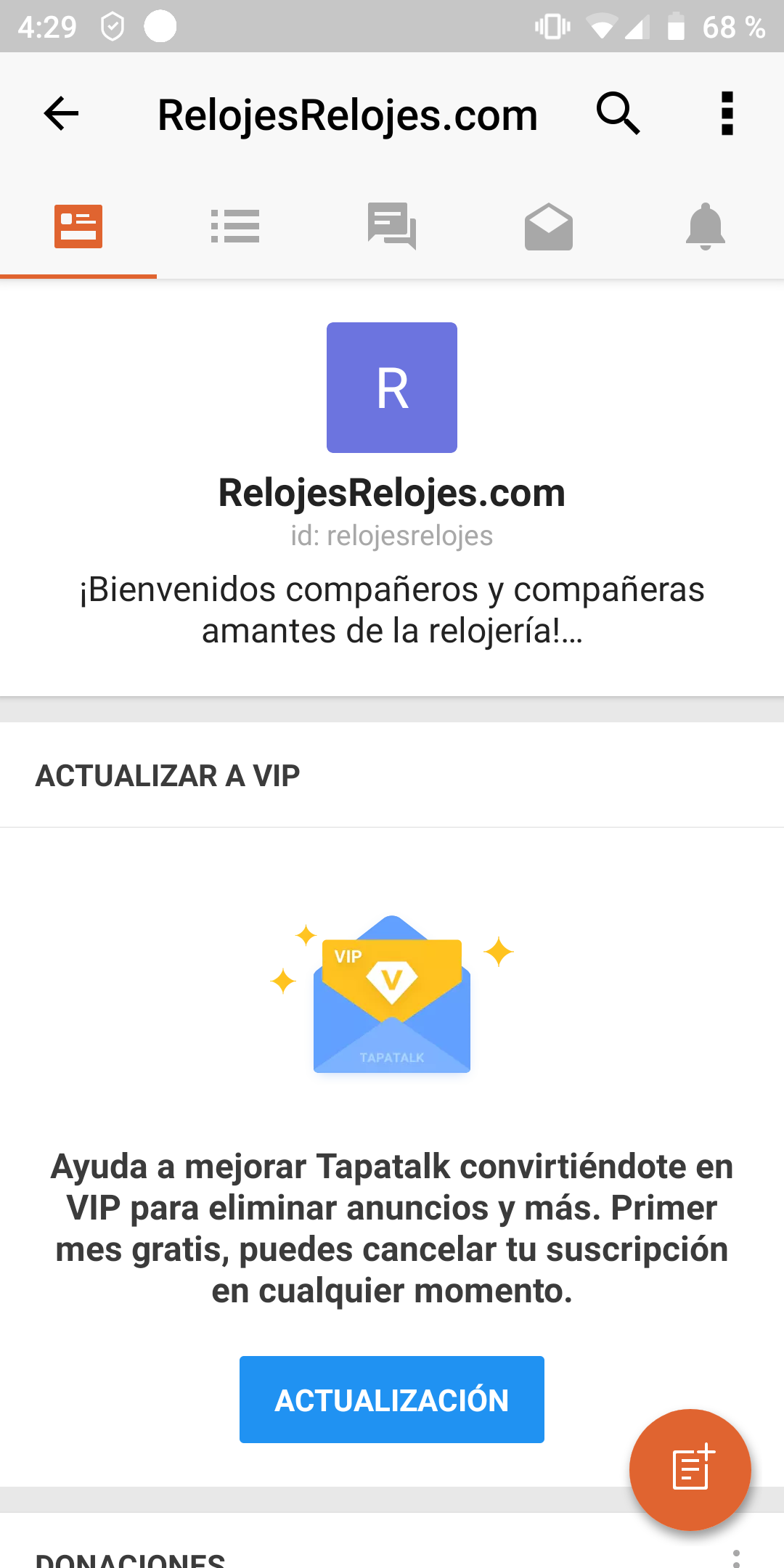Switch to the forum list tab
784x1568 pixels.
point(235,226)
